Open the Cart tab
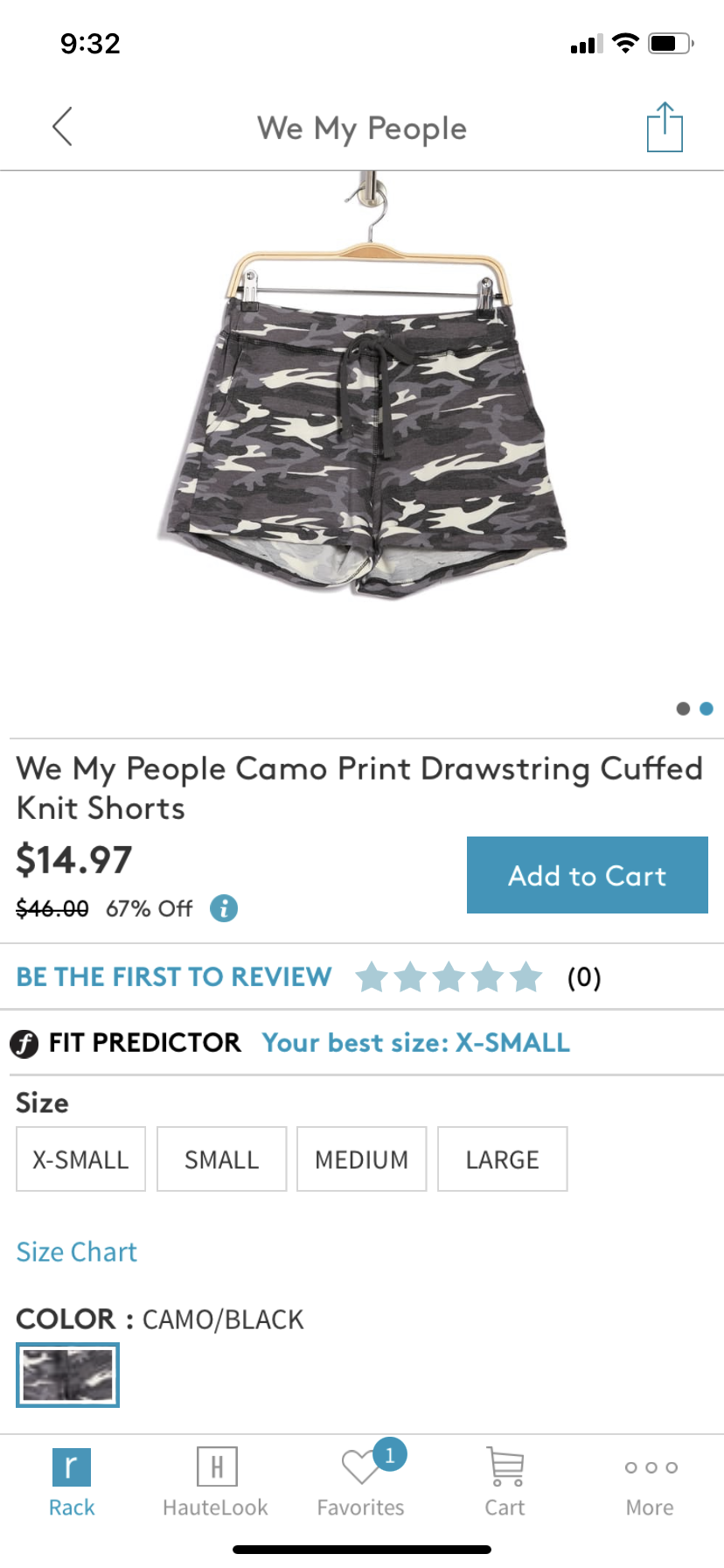This screenshot has height=1568, width=724. point(505,1482)
